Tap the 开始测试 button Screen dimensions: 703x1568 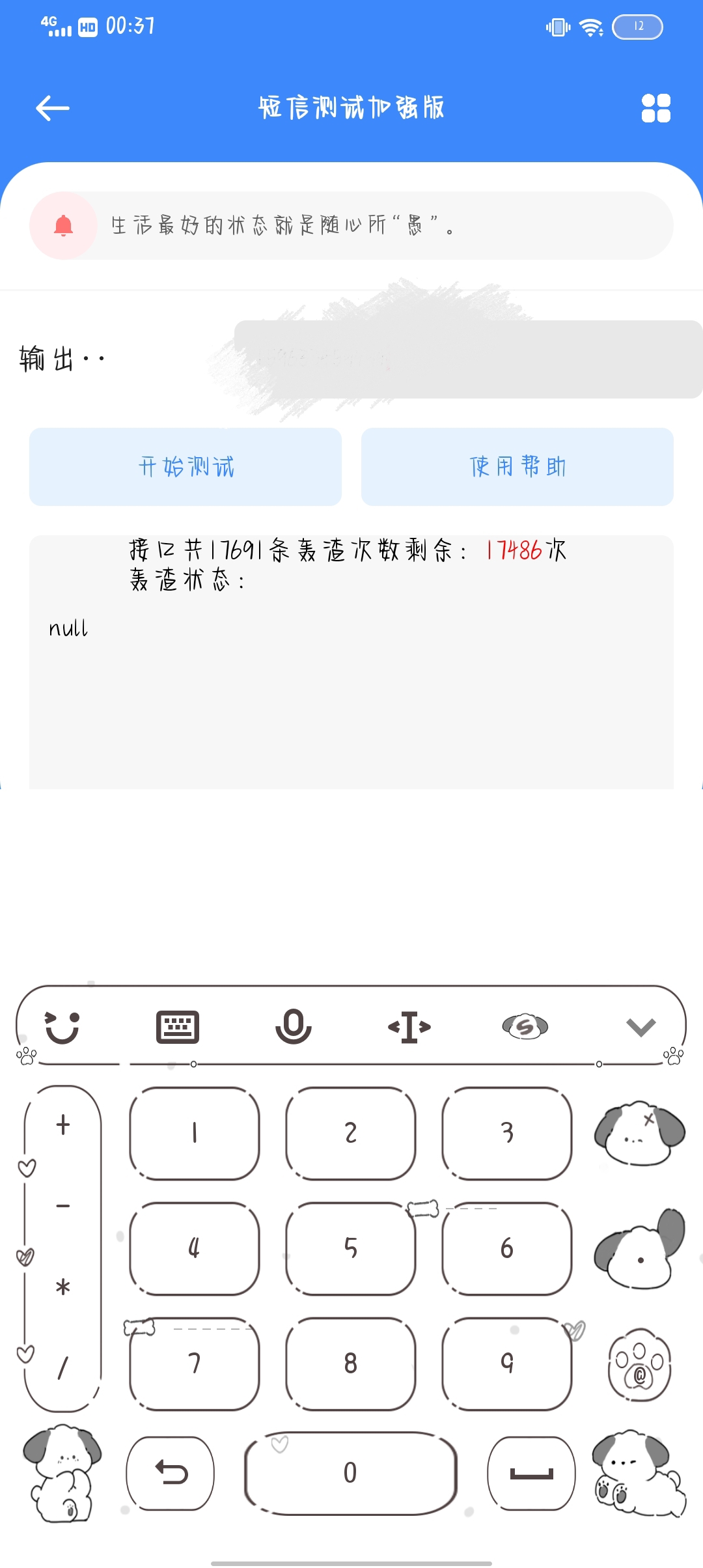click(x=186, y=467)
